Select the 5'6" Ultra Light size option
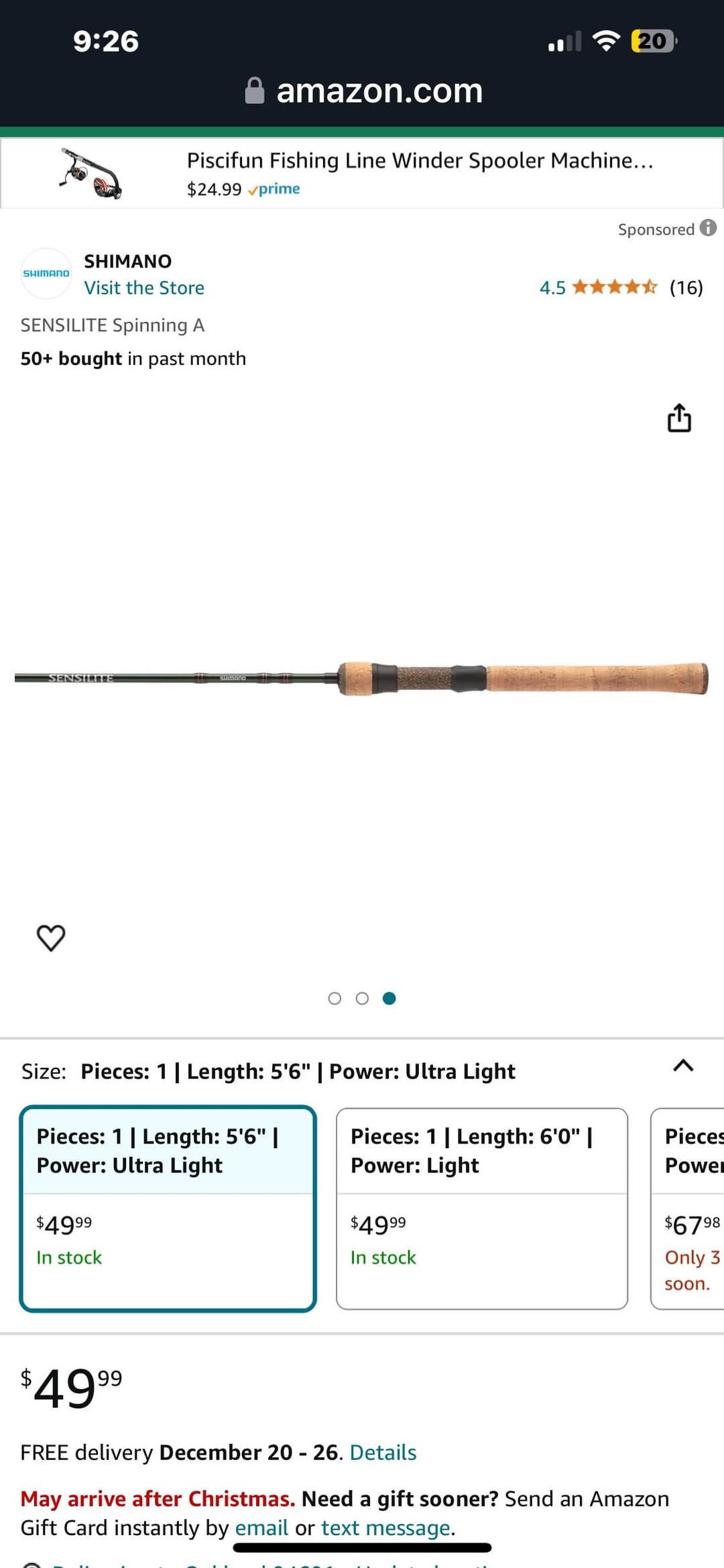This screenshot has height=1568, width=724. [x=168, y=1208]
